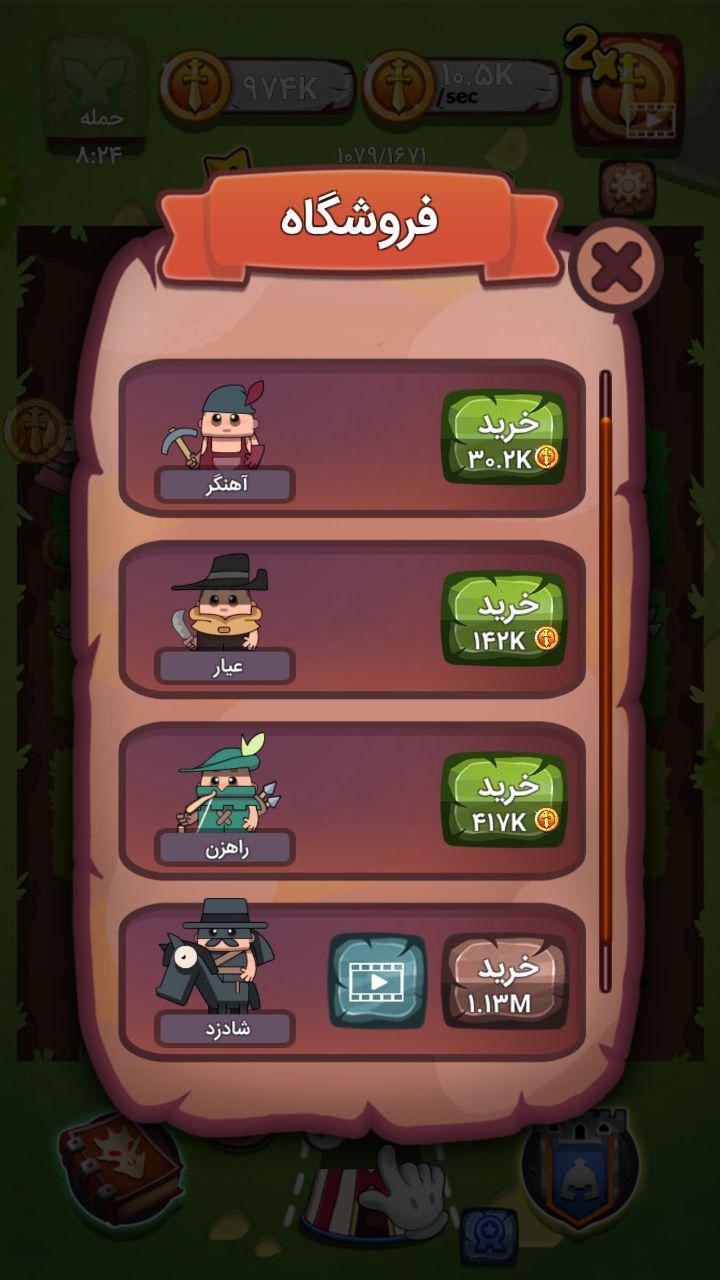Buy the راهزن character for 417K
This screenshot has width=720, height=1280.
tap(505, 801)
